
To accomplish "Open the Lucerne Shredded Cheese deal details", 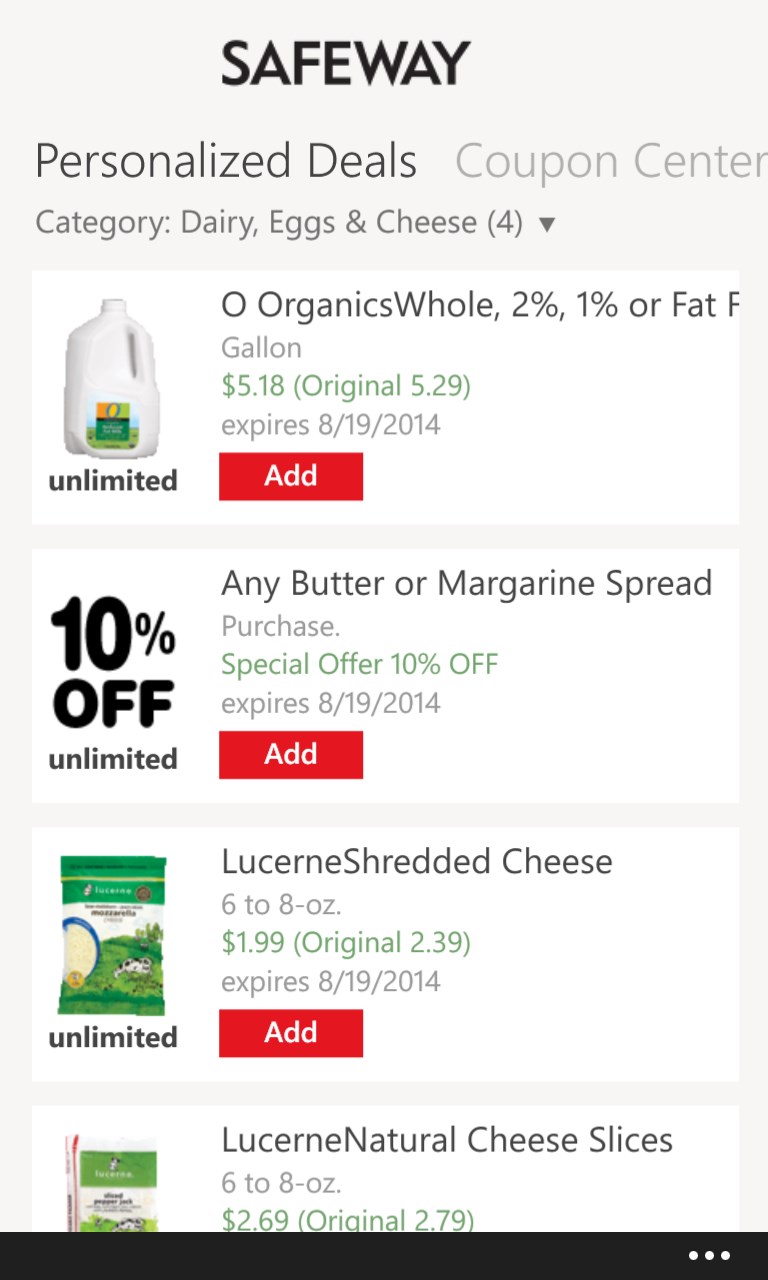I will (416, 862).
